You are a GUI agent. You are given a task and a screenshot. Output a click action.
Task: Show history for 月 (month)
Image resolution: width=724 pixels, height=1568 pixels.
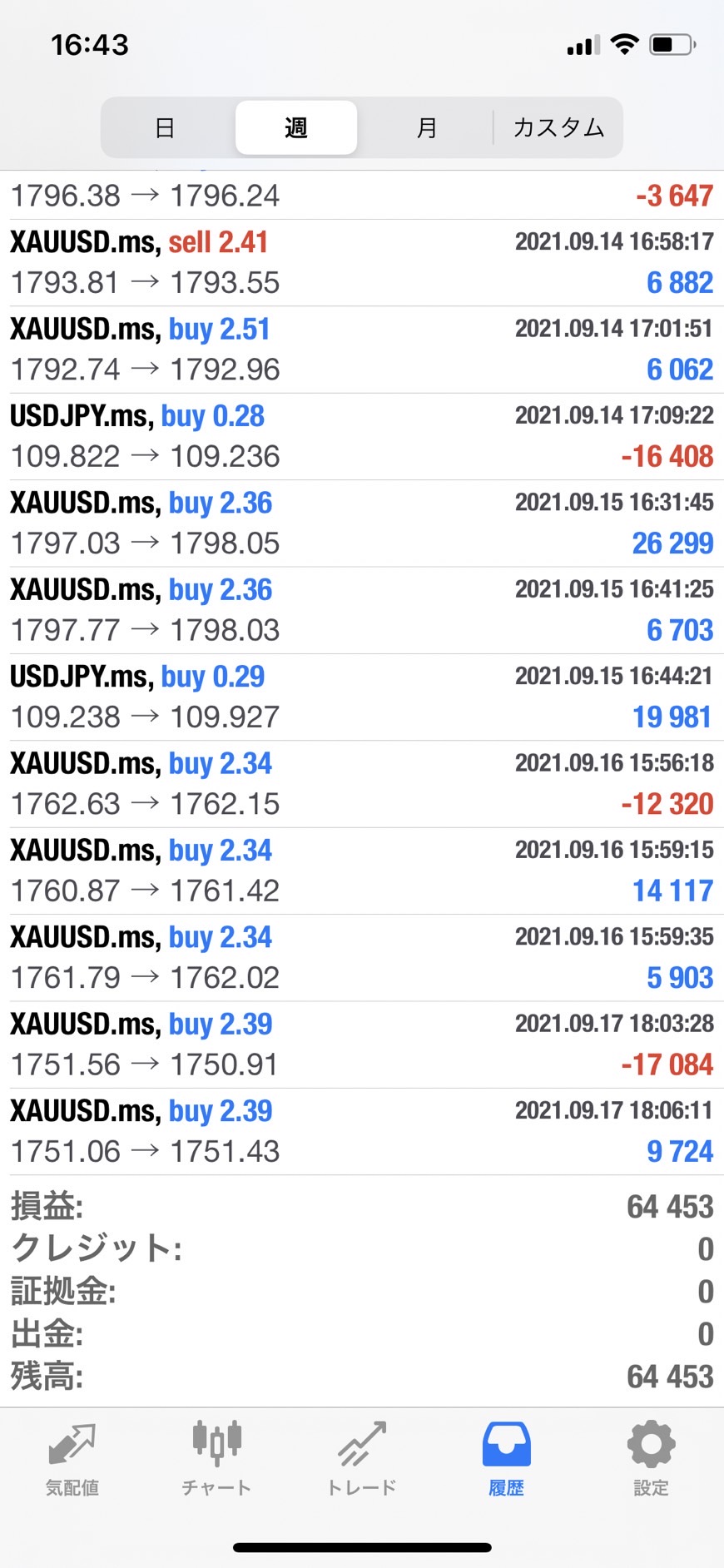pyautogui.click(x=427, y=127)
